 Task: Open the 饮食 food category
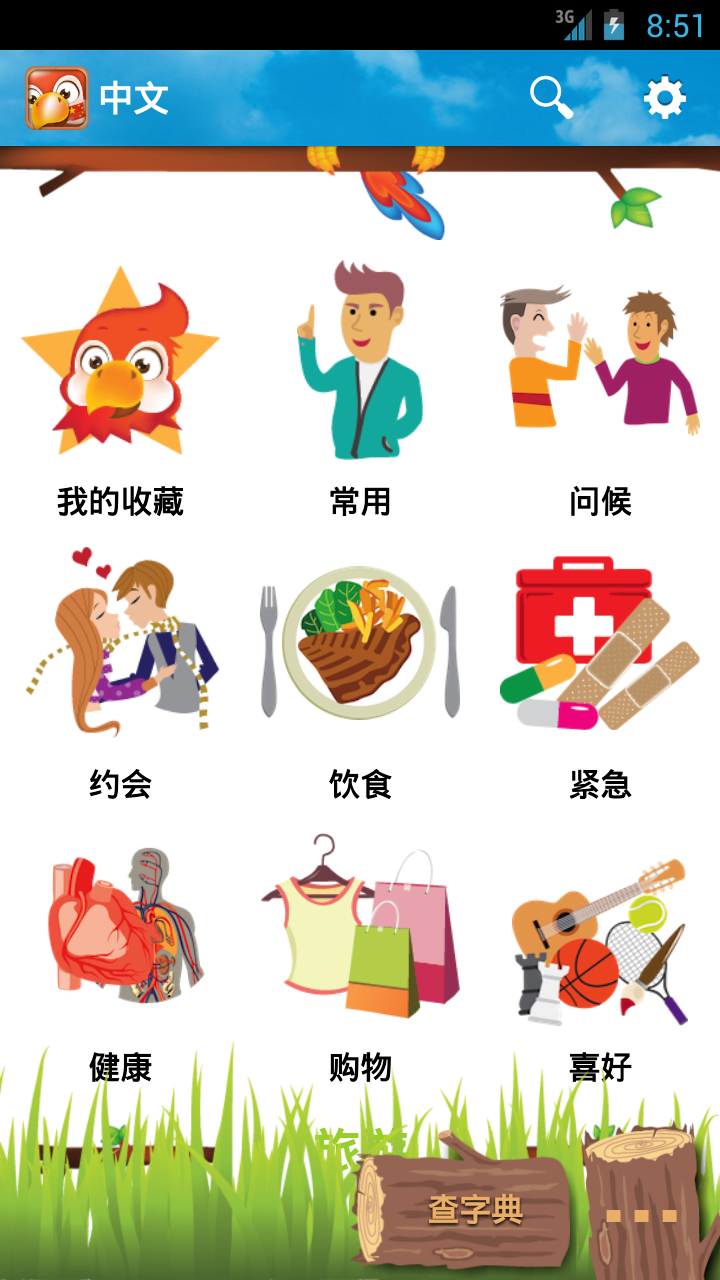(x=360, y=670)
